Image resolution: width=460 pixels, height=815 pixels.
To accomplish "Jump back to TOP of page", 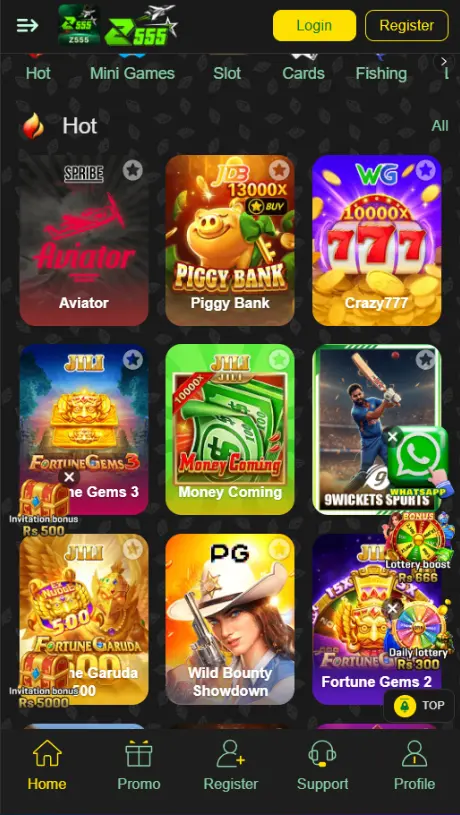I will 419,705.
